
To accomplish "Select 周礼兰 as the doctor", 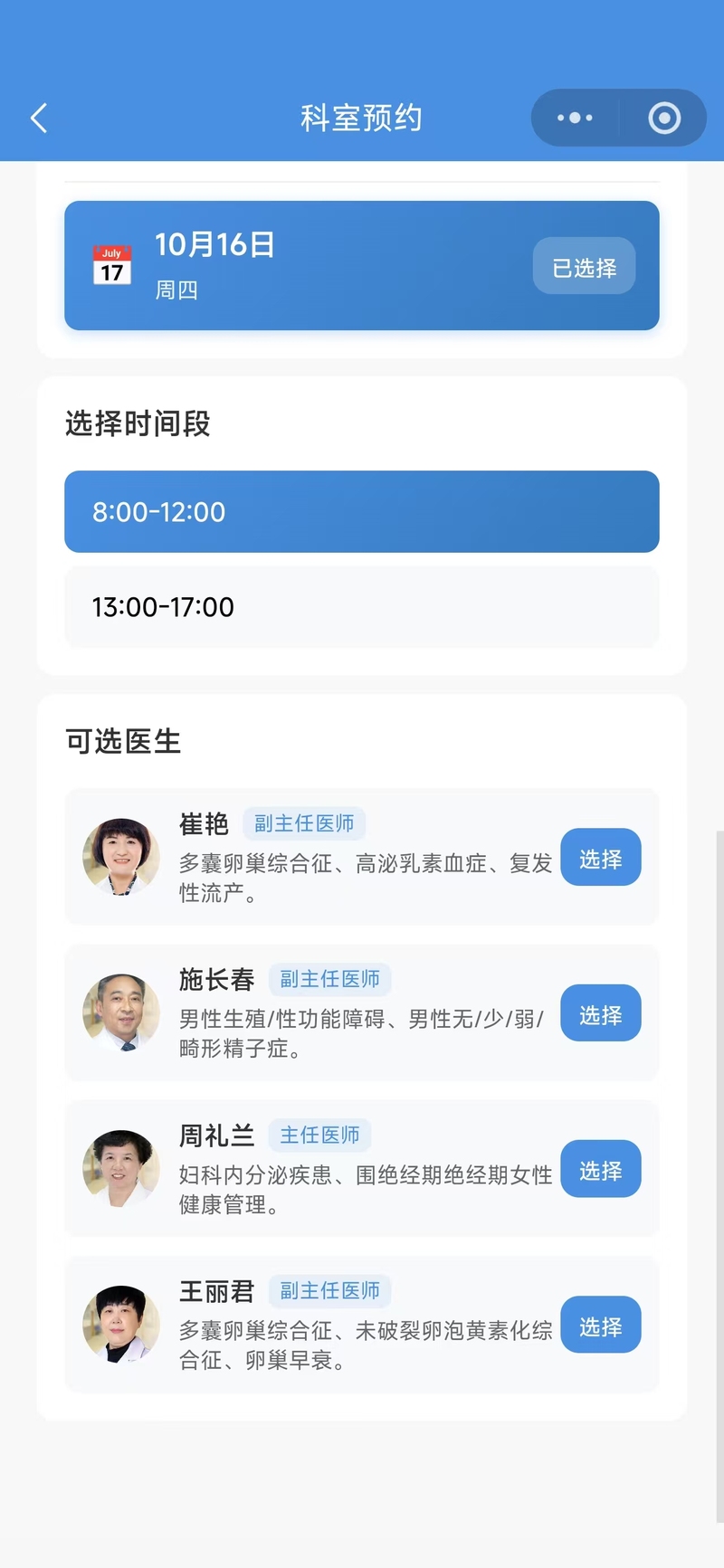I will [x=600, y=1169].
